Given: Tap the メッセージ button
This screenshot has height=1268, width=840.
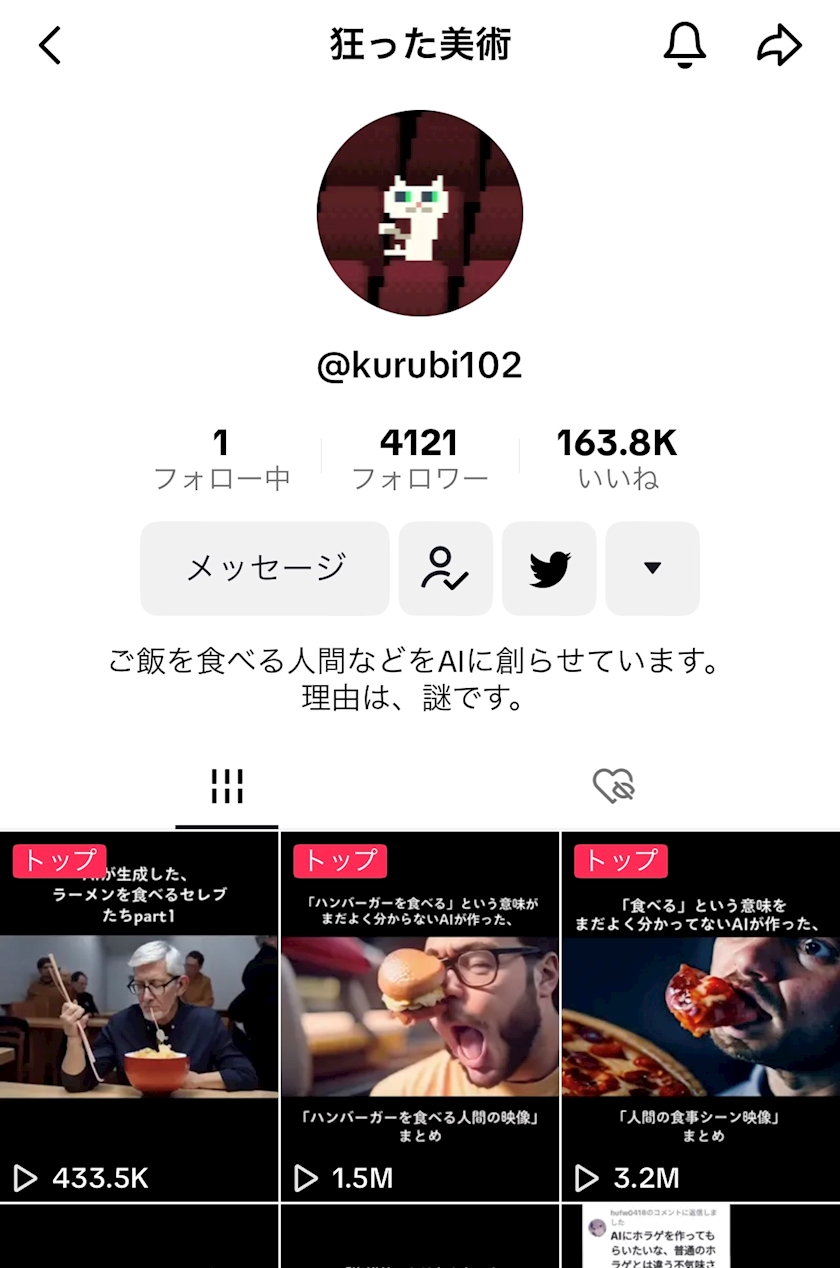Looking at the screenshot, I should pyautogui.click(x=265, y=568).
